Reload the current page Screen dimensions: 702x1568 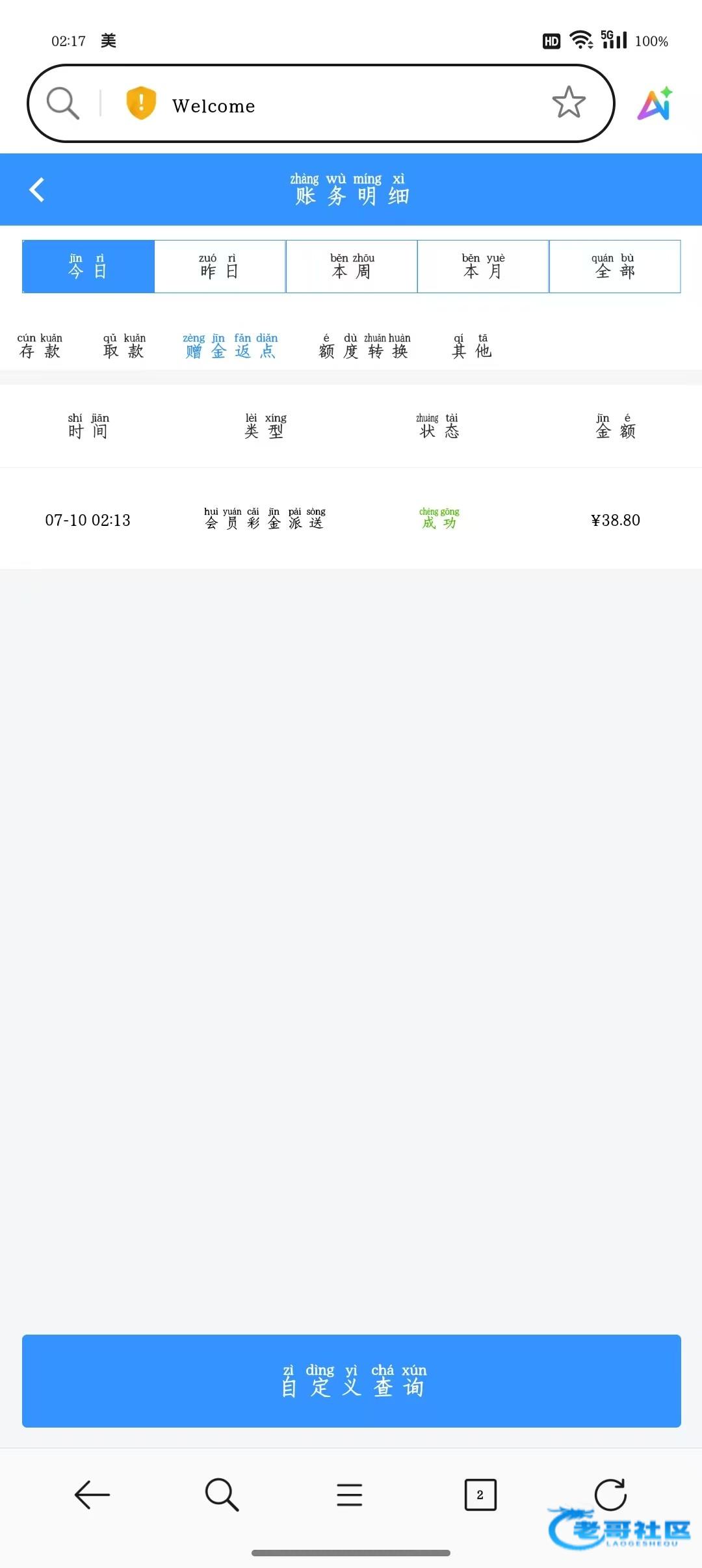610,1495
